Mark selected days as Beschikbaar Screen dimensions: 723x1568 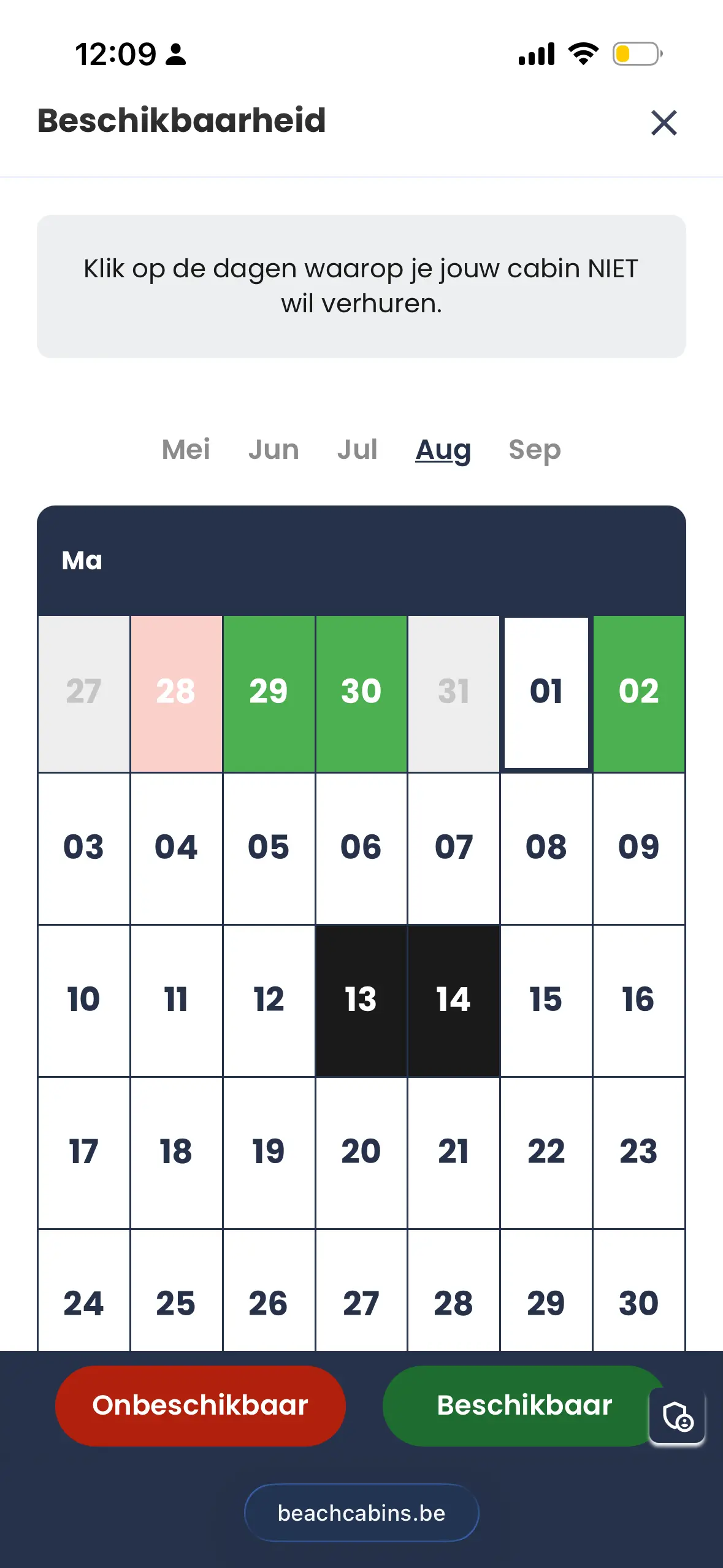point(524,1405)
